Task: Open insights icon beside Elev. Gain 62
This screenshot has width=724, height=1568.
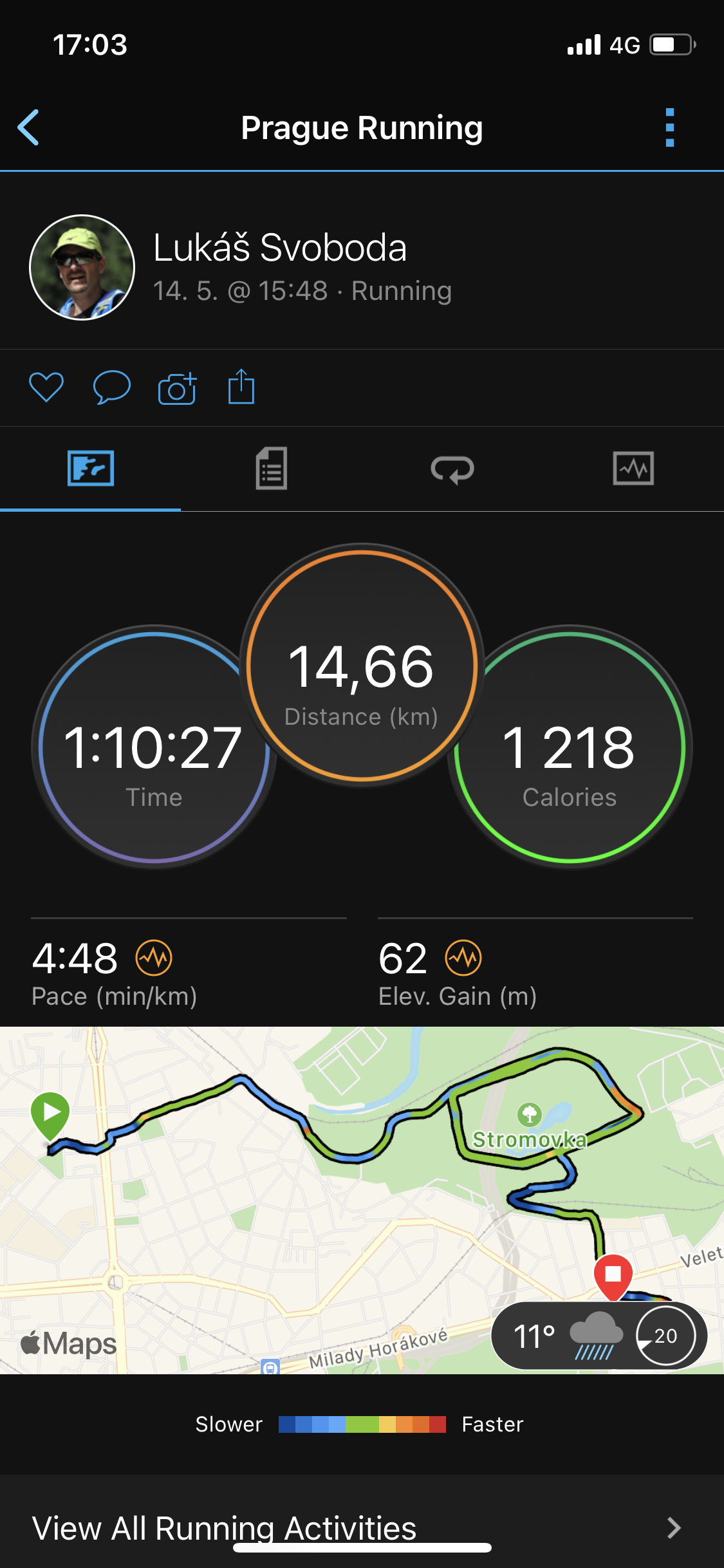Action: [x=463, y=958]
